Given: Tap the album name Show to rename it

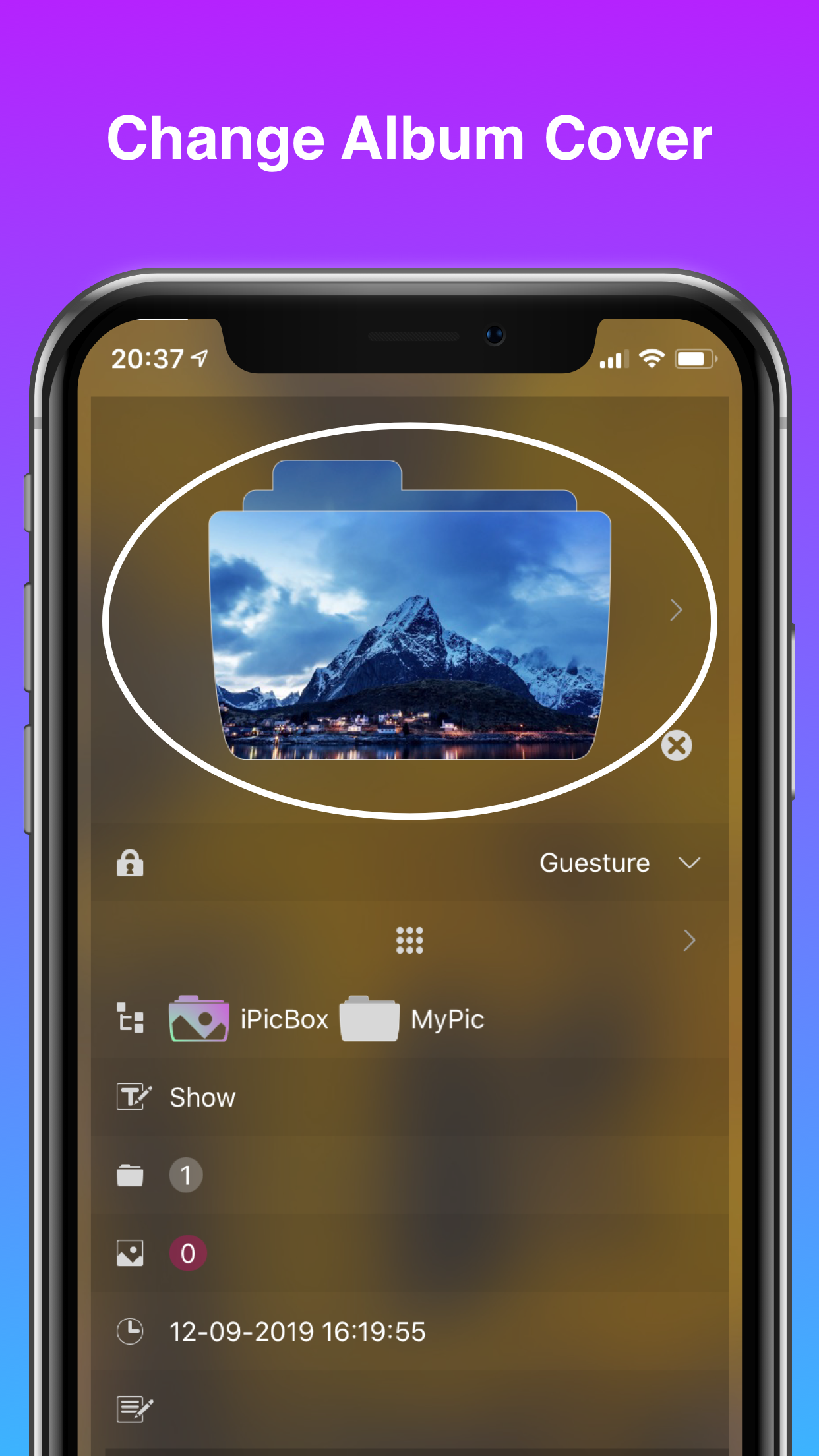Looking at the screenshot, I should (x=201, y=1097).
